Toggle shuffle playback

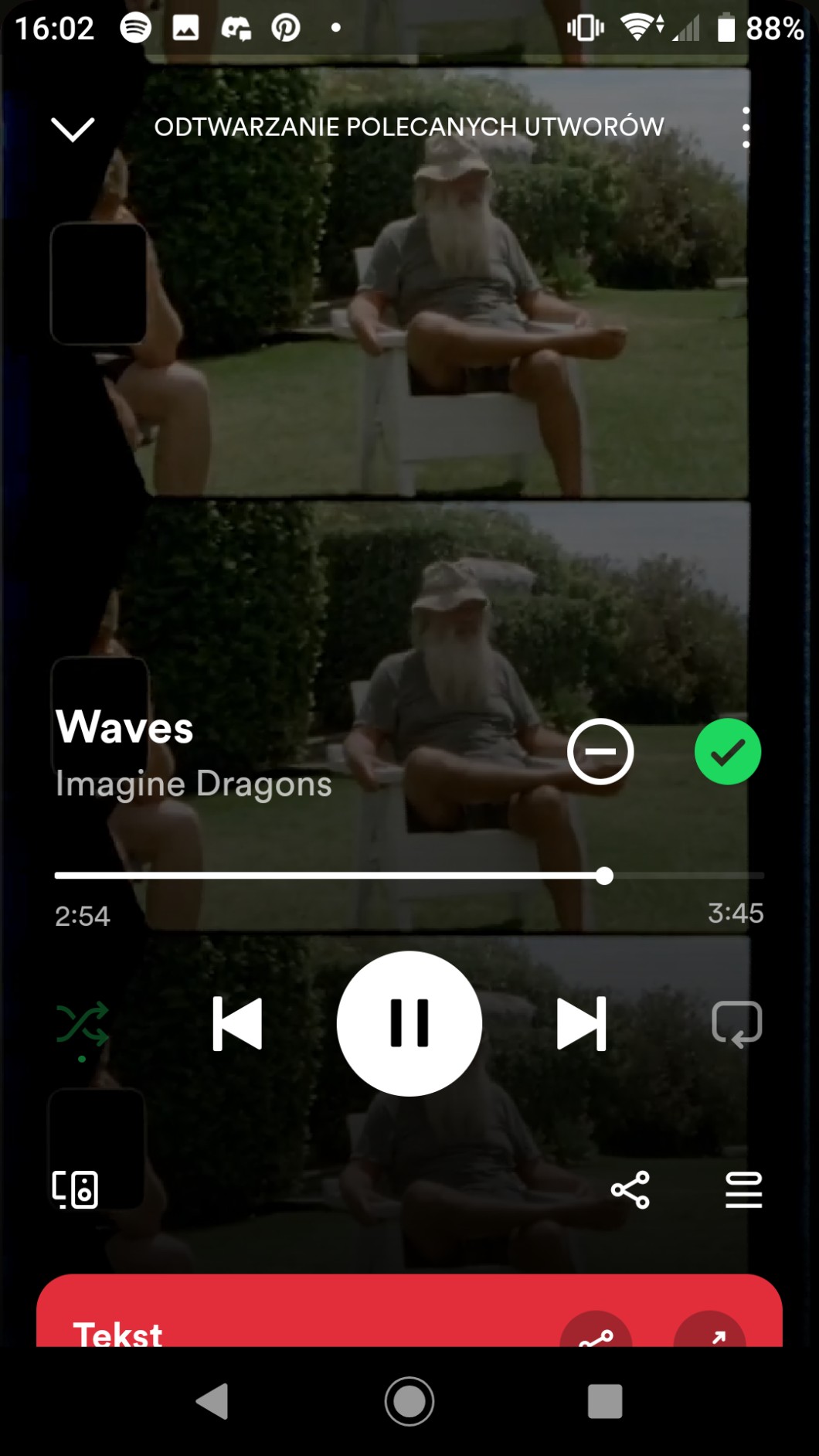(82, 1024)
